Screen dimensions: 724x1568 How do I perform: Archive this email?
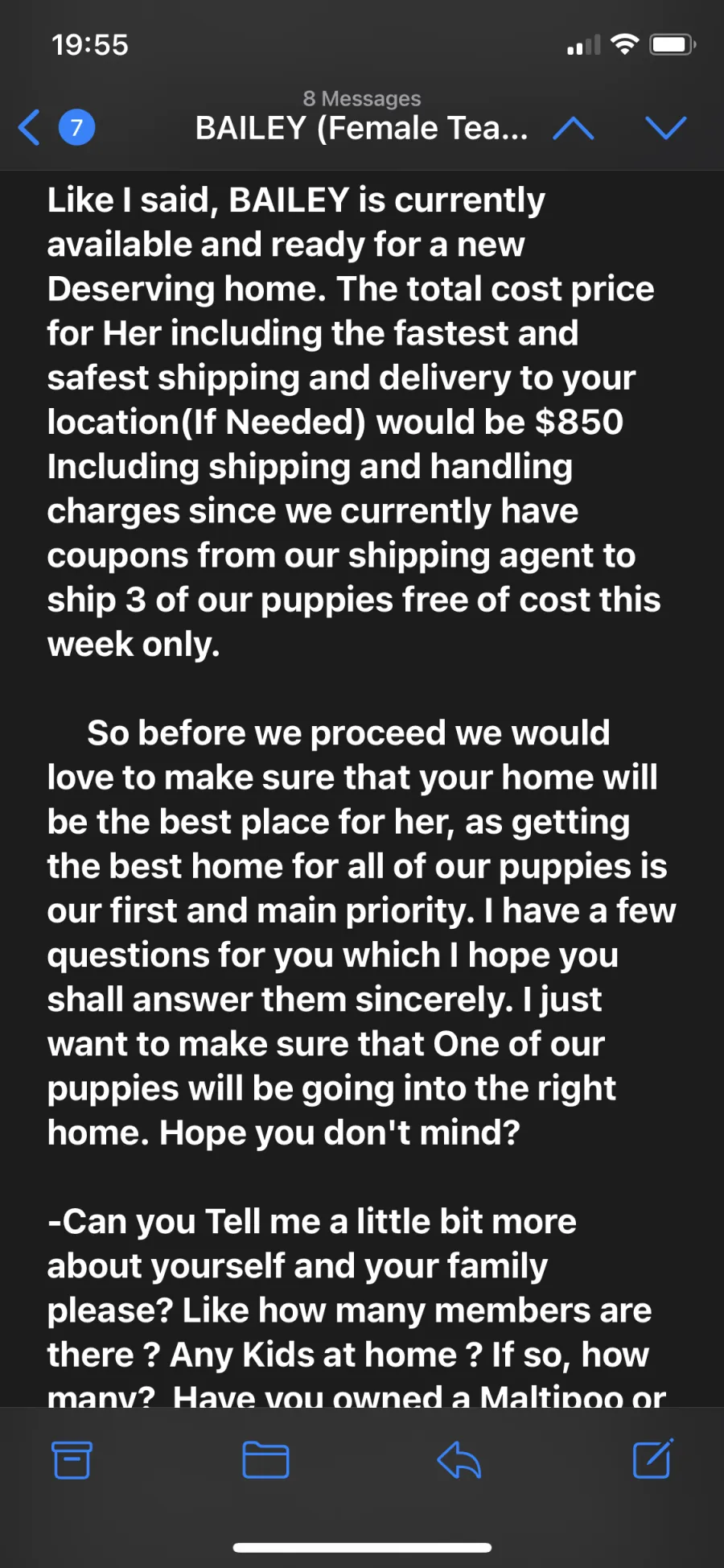(x=72, y=1459)
